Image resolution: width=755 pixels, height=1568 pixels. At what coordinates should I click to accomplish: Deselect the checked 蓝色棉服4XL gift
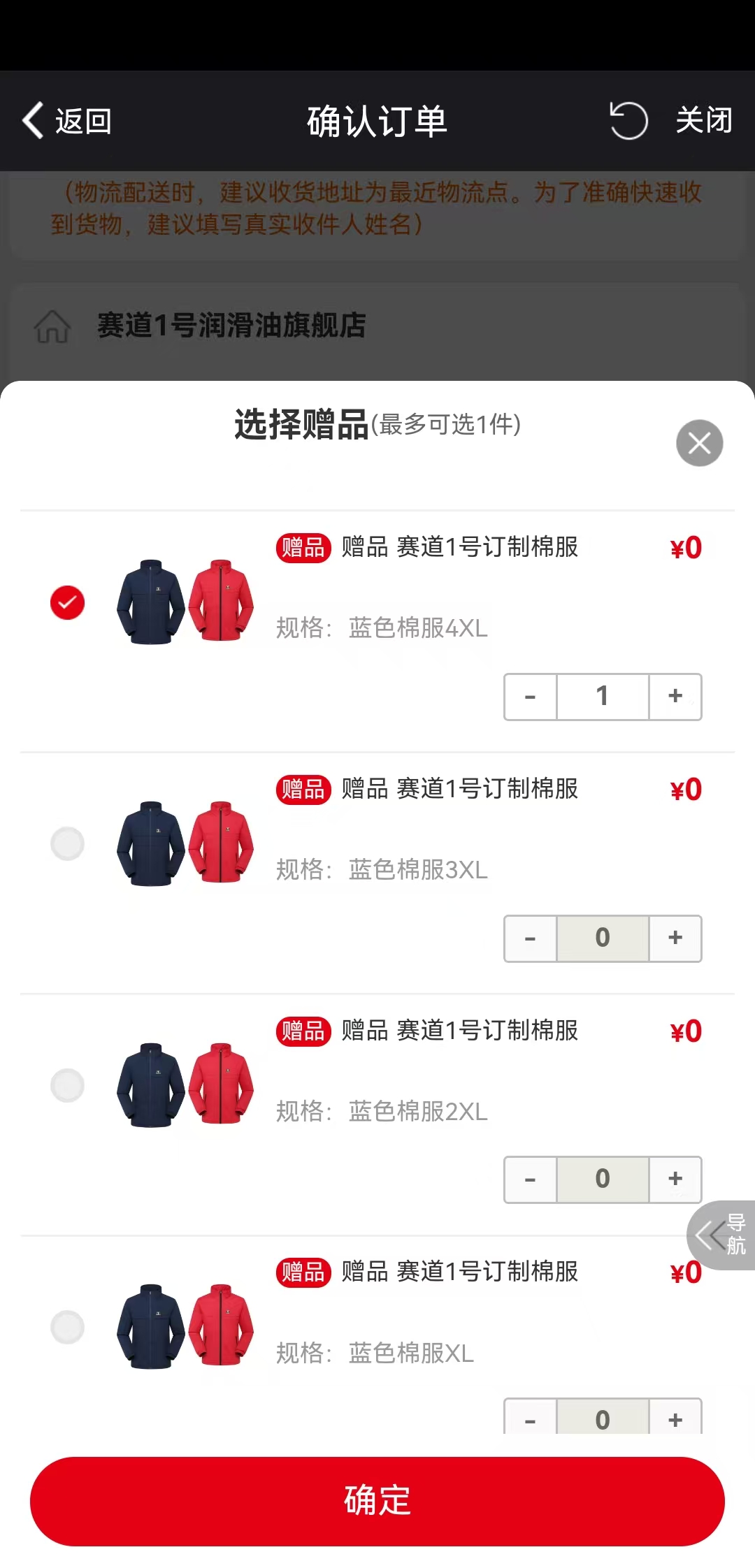pos(67,602)
